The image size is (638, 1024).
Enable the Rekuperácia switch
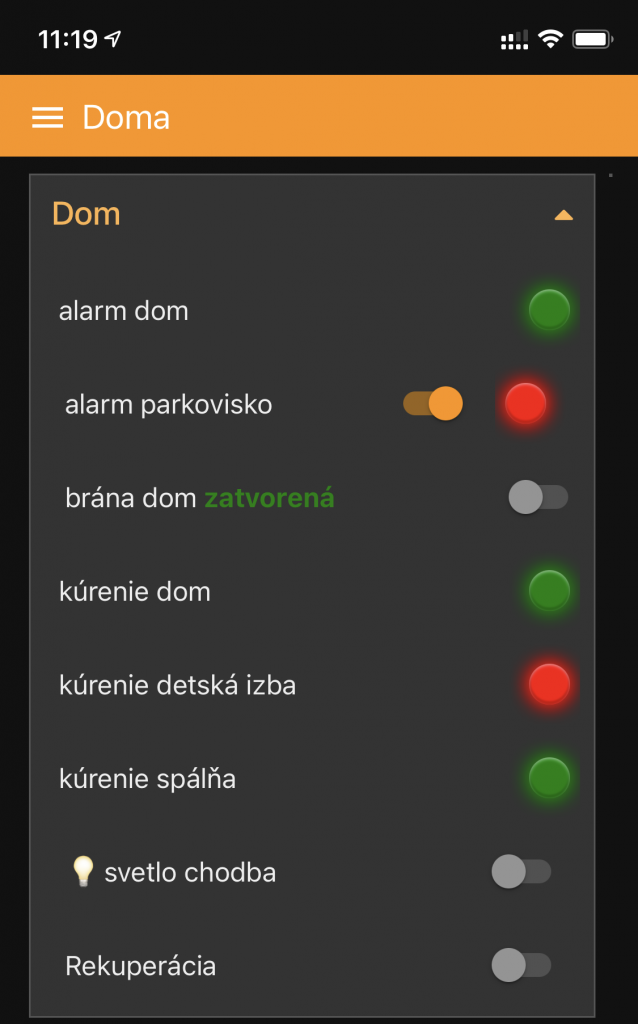pyautogui.click(x=521, y=965)
